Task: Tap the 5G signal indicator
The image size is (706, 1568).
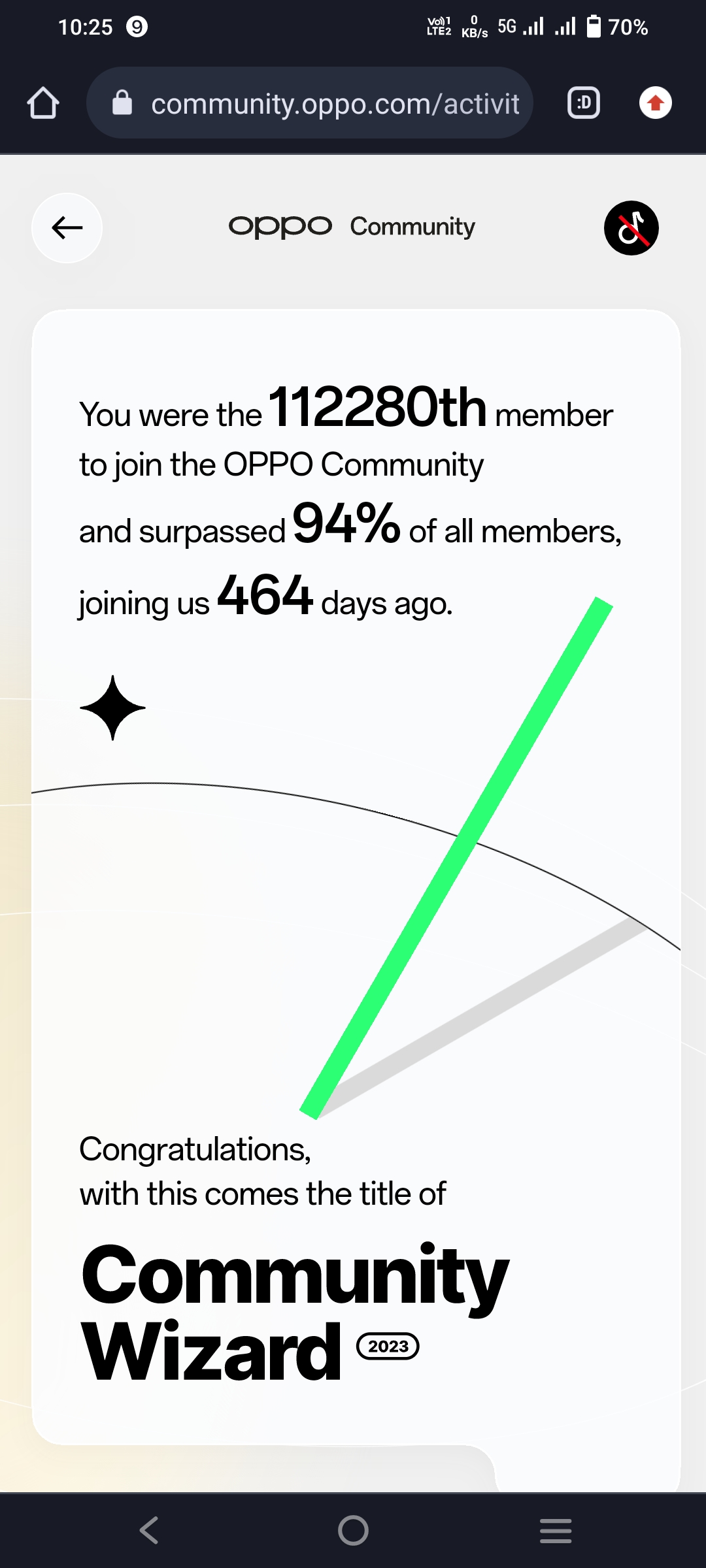Action: [x=509, y=26]
